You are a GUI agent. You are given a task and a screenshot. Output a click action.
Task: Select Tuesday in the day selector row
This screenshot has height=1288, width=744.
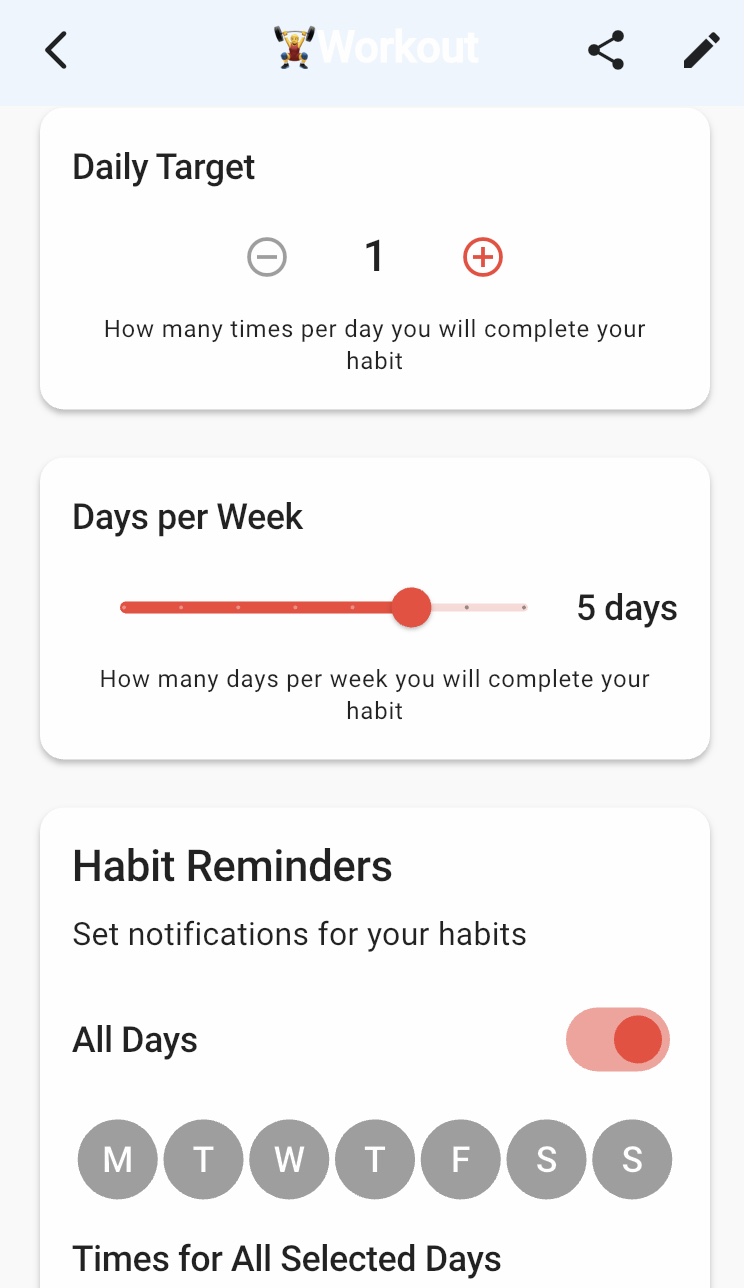point(203,1159)
